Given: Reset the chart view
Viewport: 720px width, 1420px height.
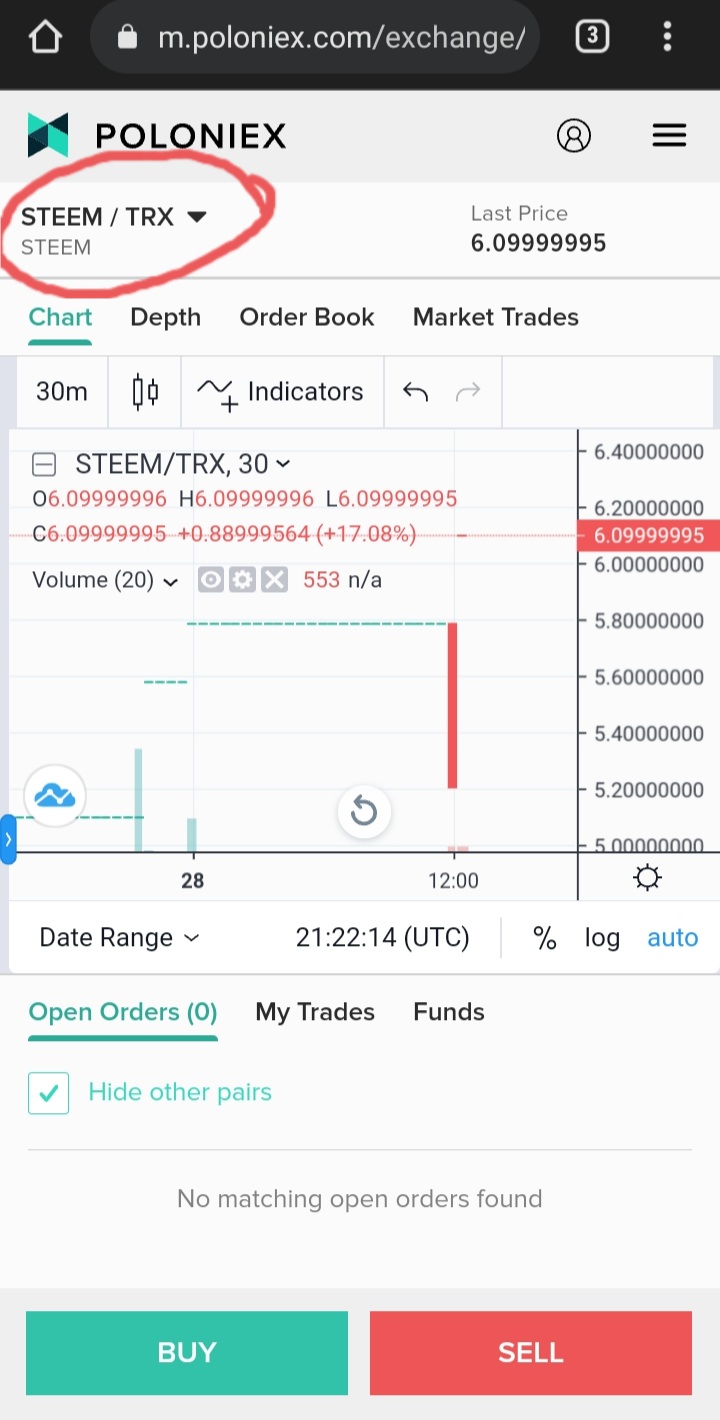Looking at the screenshot, I should tap(364, 811).
